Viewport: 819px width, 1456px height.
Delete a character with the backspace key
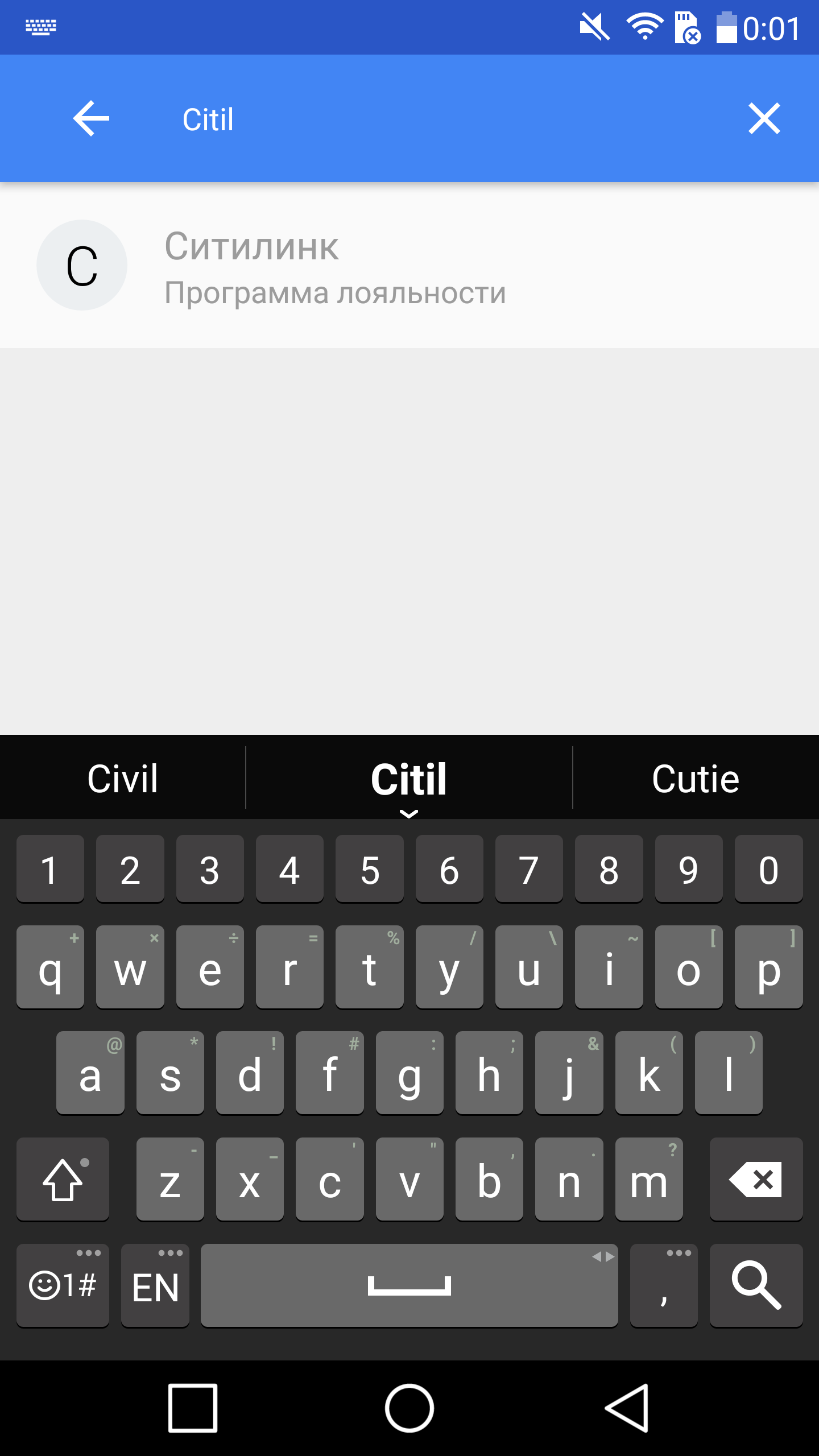click(756, 1179)
